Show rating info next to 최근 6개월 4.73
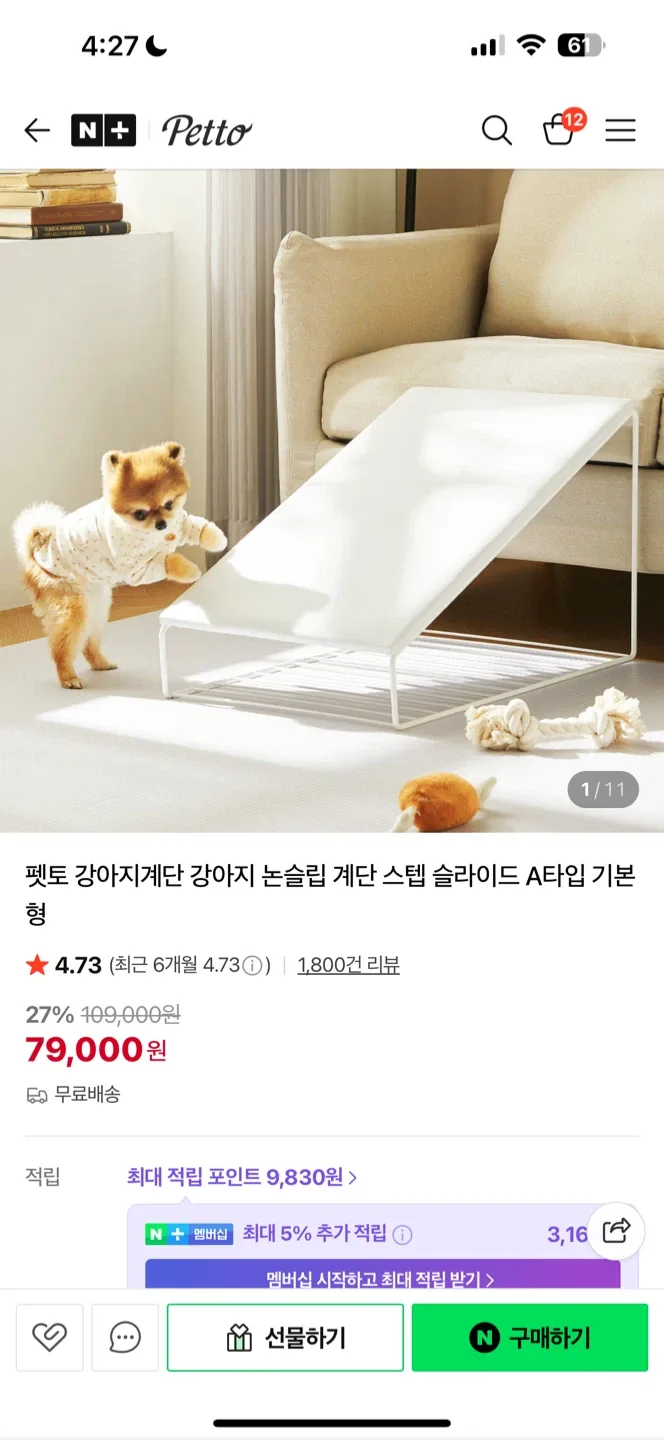The image size is (664, 1440). point(253,966)
